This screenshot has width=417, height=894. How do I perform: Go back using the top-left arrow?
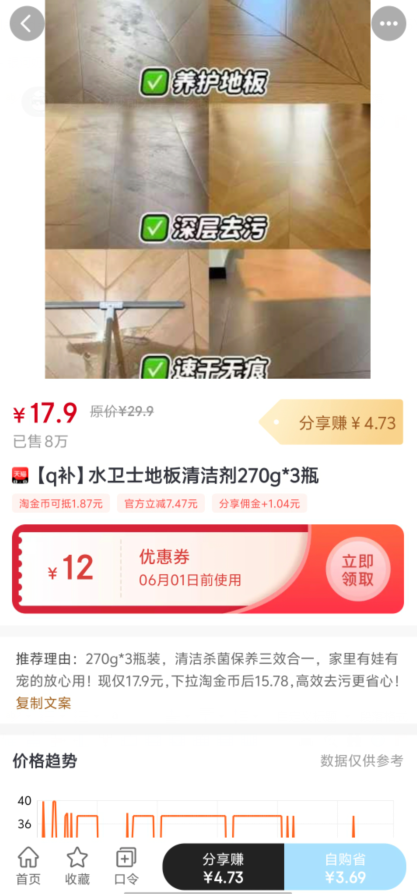27,23
